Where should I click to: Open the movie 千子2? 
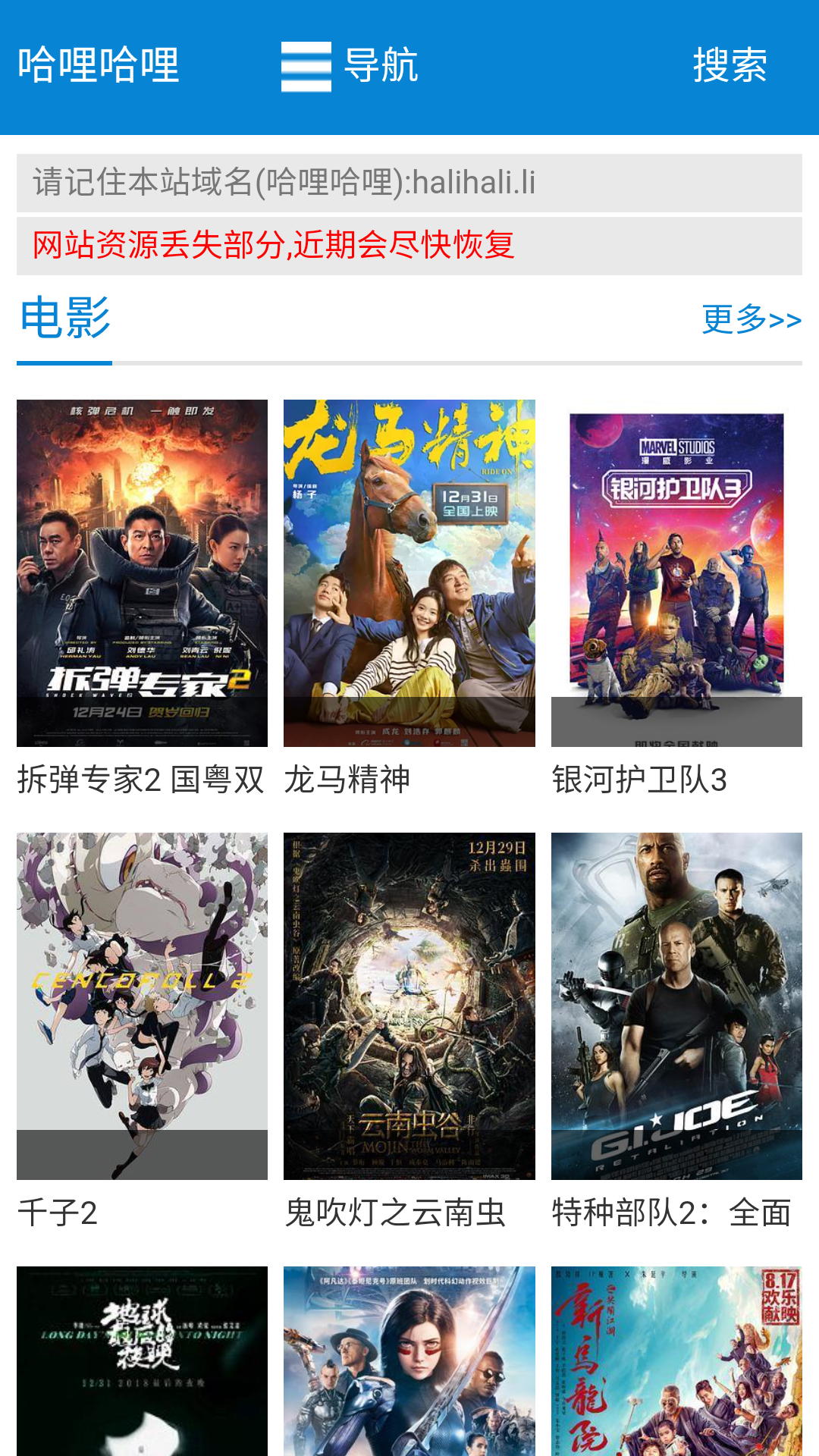coord(142,1006)
